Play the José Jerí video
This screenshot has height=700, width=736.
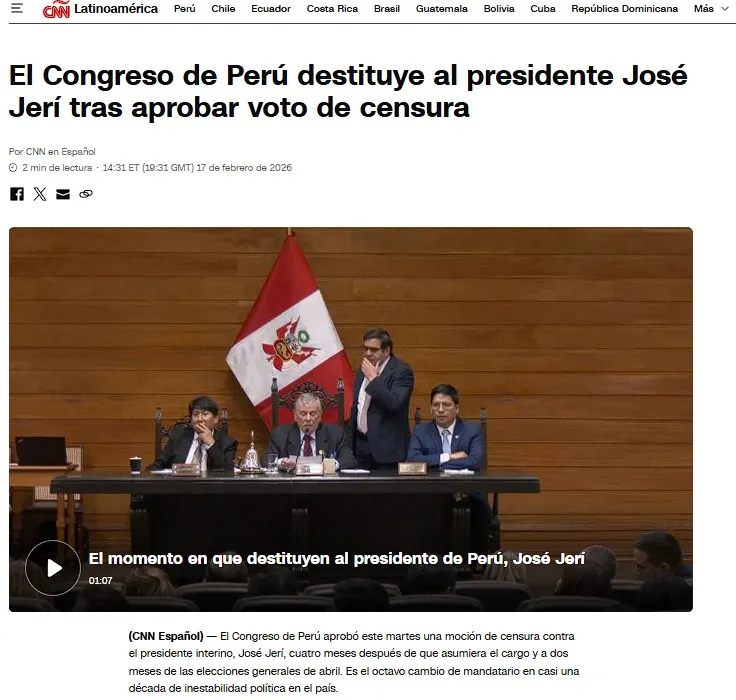tap(53, 568)
